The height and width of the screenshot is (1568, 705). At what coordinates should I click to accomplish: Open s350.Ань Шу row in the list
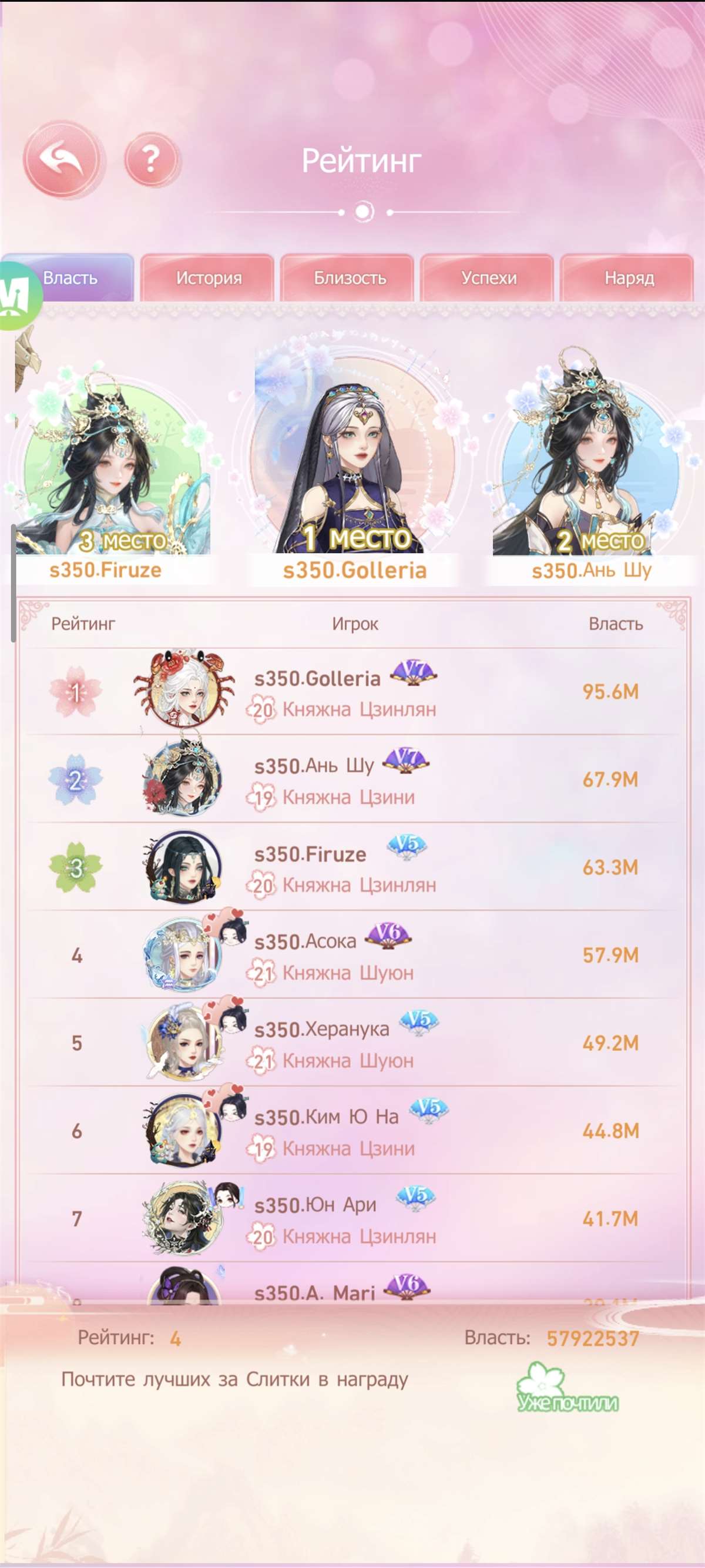pyautogui.click(x=353, y=780)
